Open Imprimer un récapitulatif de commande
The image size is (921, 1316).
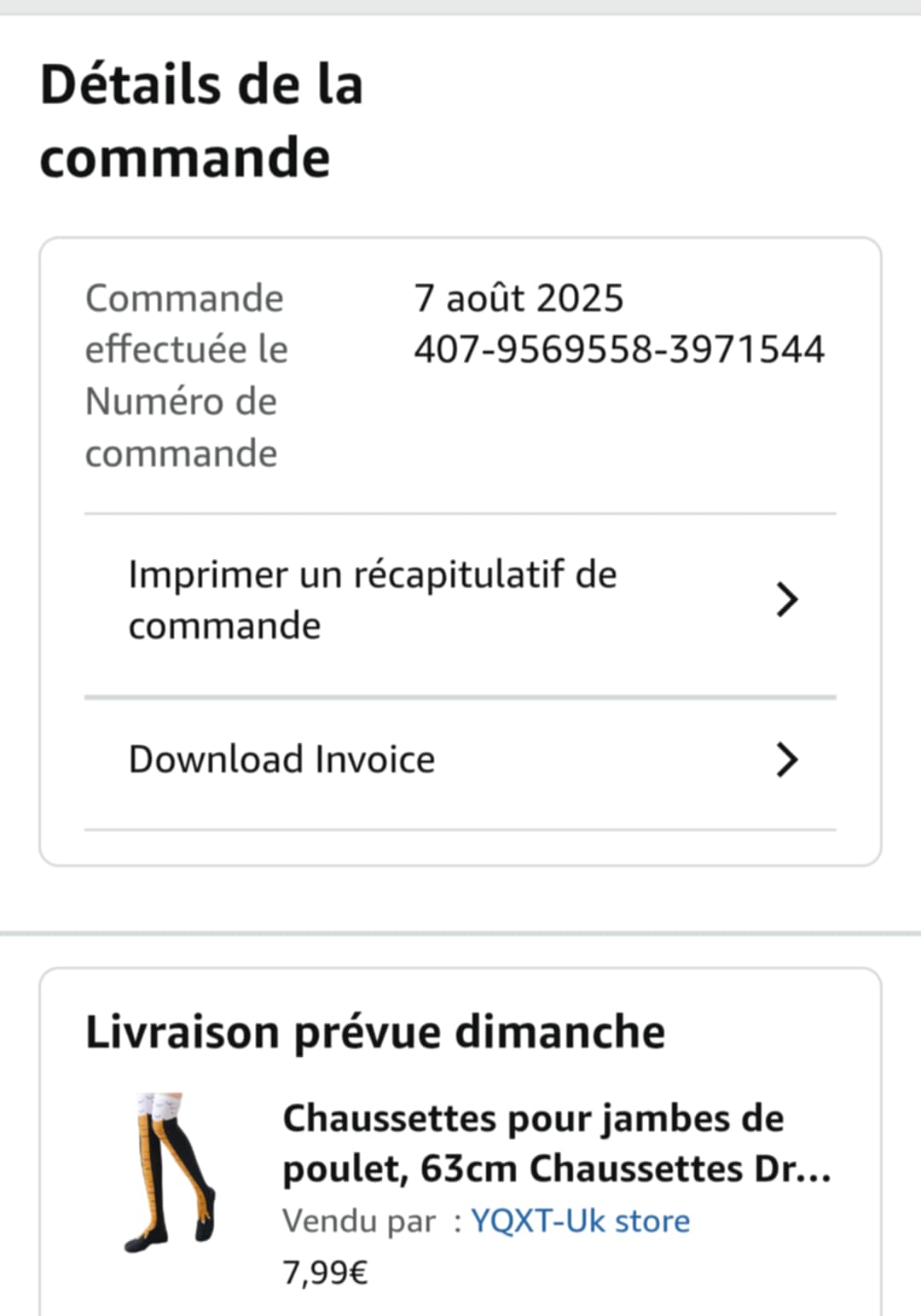460,600
